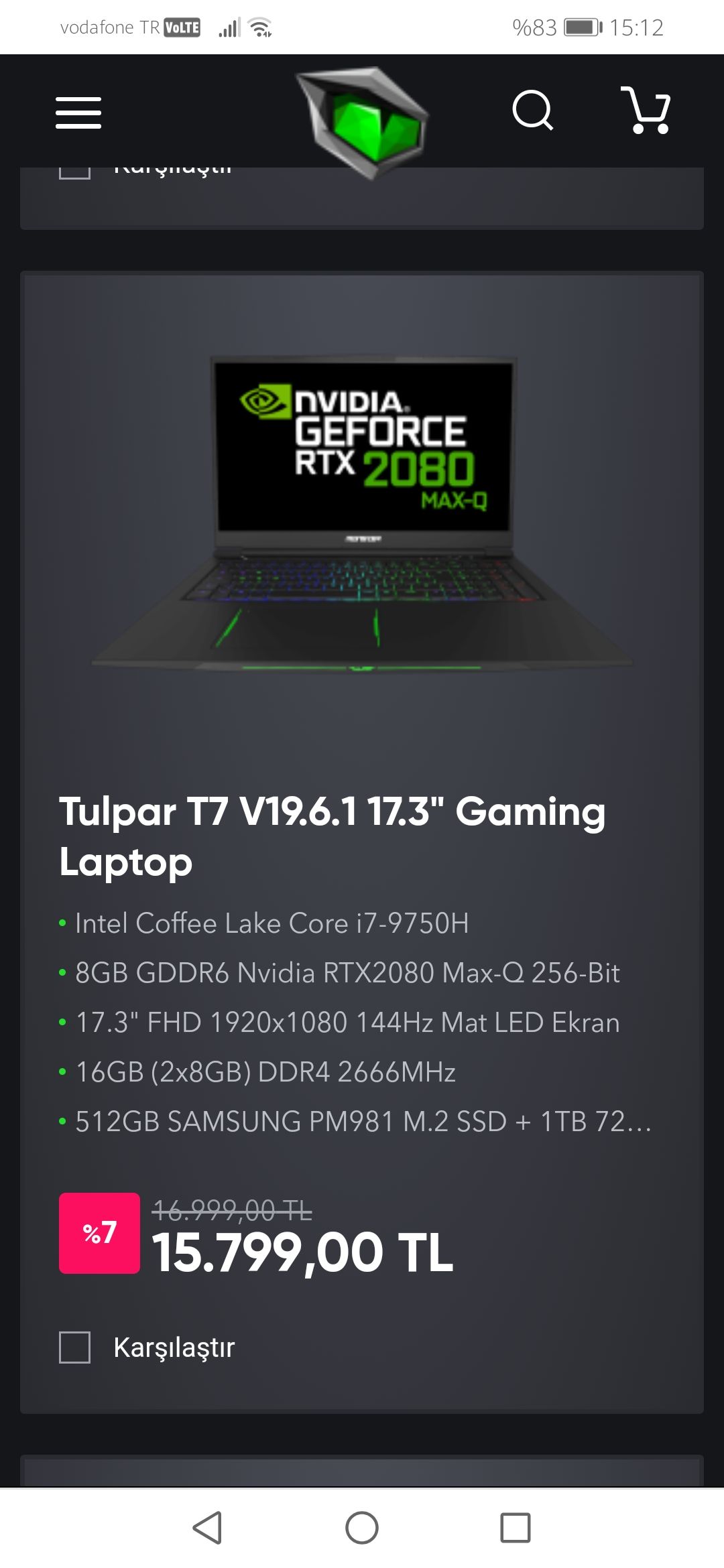Open the search icon

[532, 111]
